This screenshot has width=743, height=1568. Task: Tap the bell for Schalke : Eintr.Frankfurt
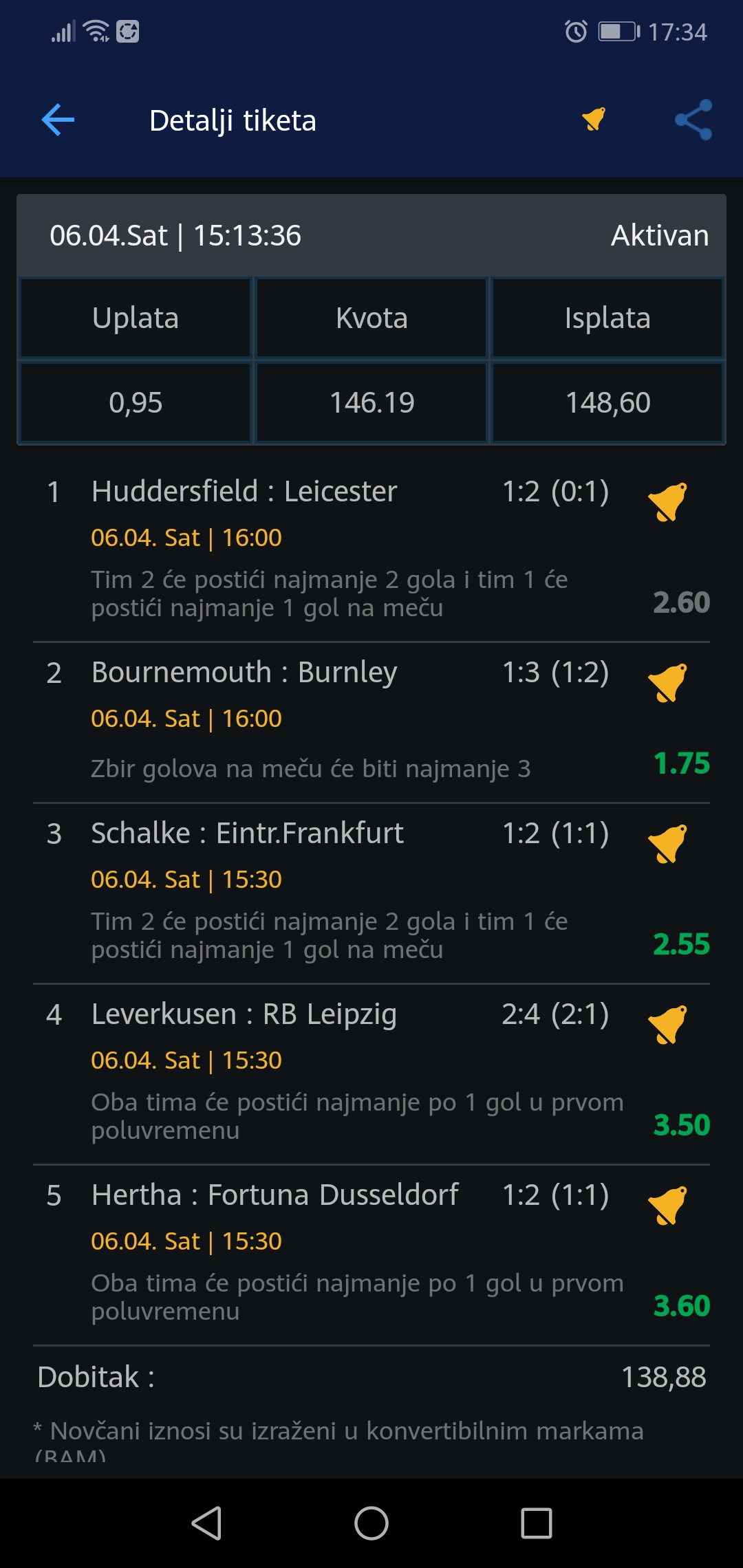[667, 843]
